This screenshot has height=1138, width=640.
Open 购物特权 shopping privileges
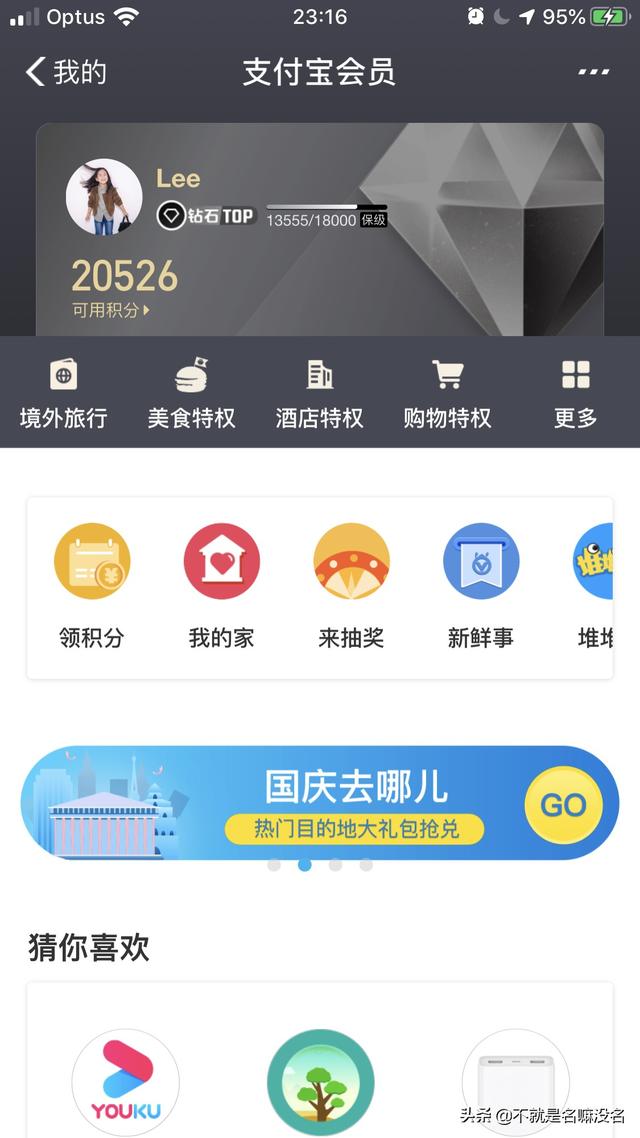(x=448, y=395)
